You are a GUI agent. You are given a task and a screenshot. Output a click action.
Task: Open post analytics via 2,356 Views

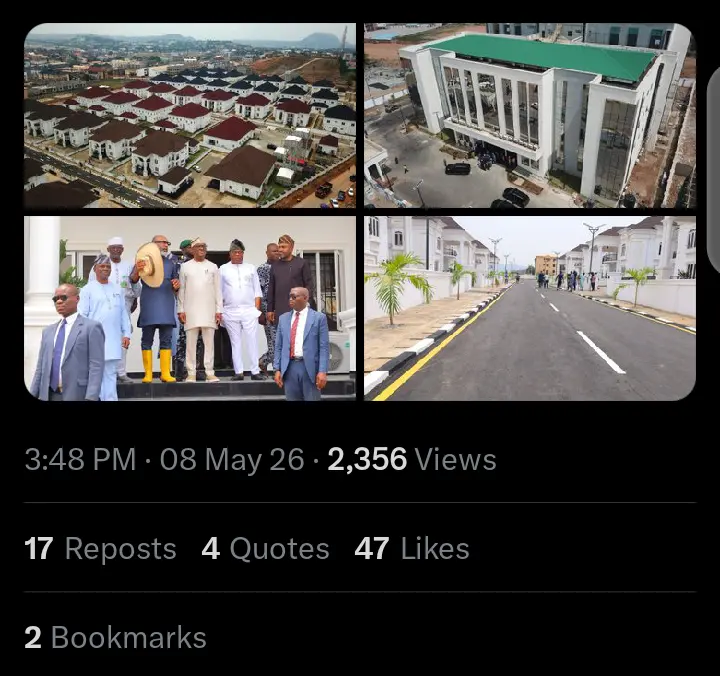412,459
